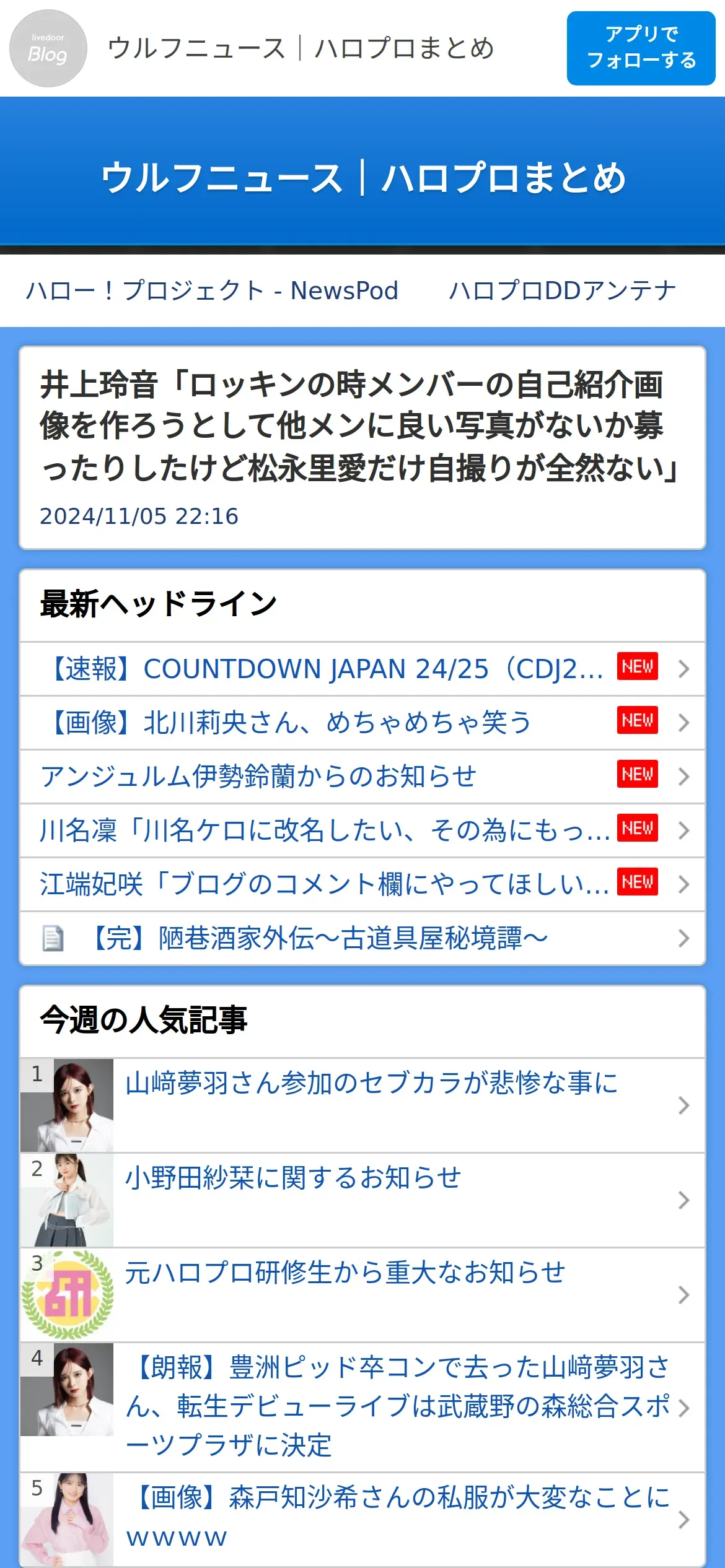This screenshot has width=725, height=1568.
Task: Open アンジュルム伊勢鈴蘭からのお知らせ headline
Action: coord(260,777)
